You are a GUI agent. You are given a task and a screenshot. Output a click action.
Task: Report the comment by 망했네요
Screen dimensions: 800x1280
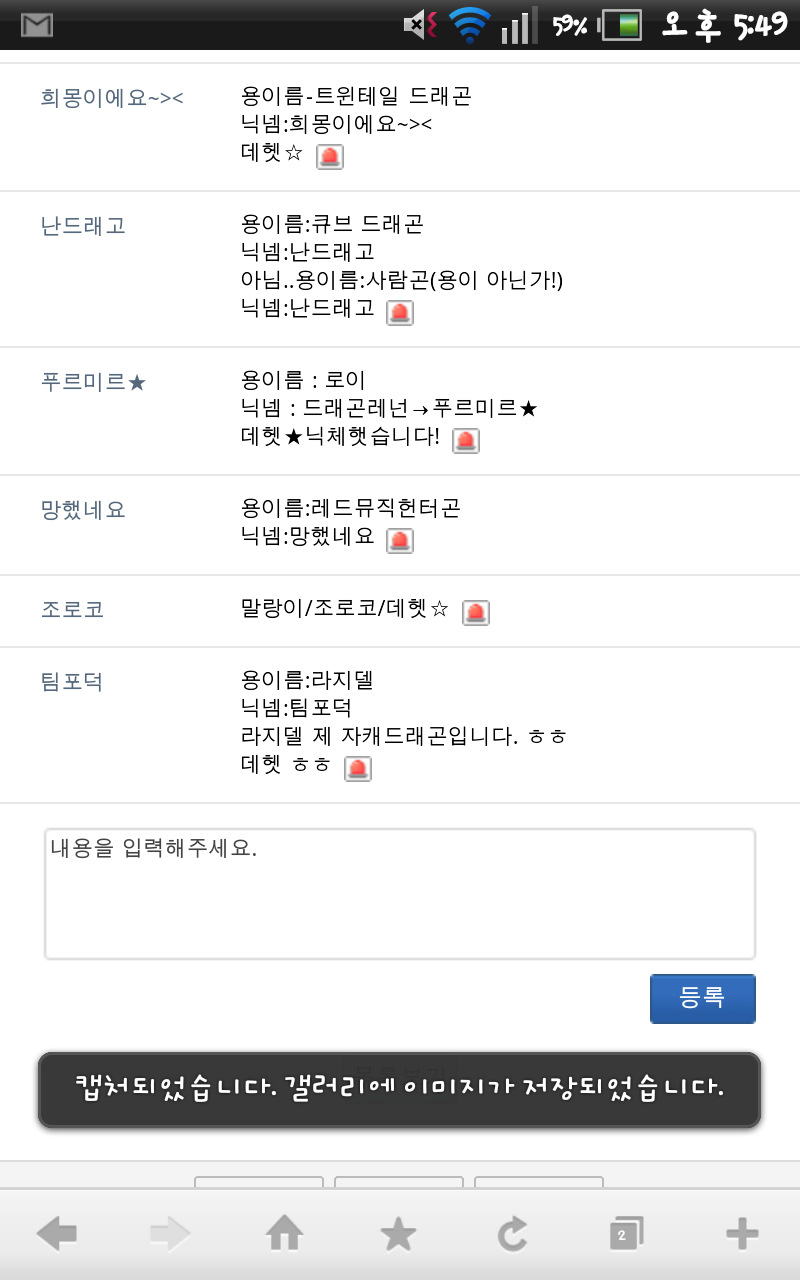[400, 541]
